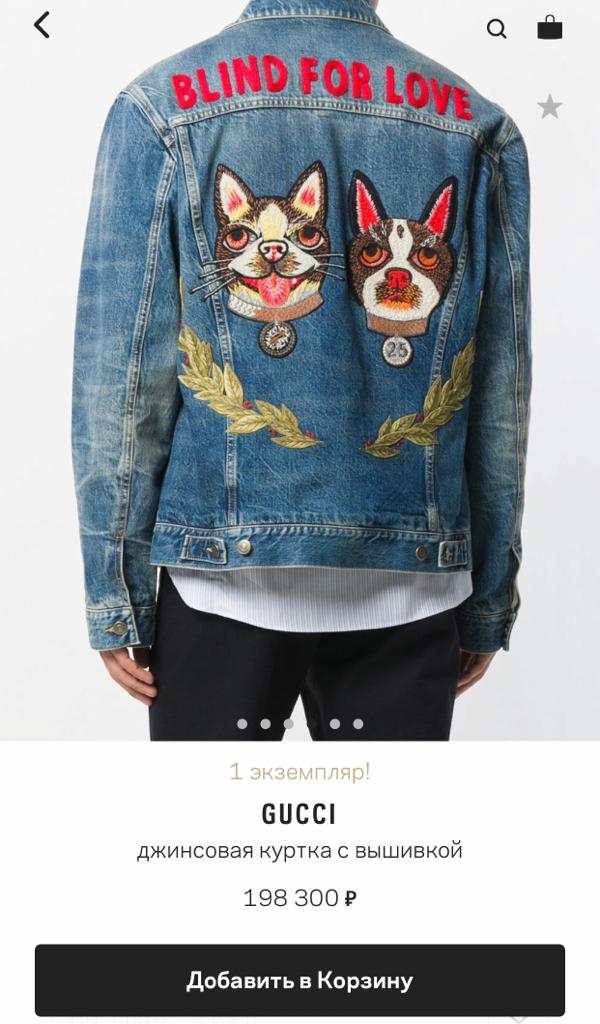The image size is (600, 1024).
Task: Tap the photo page indicator dots
Action: click(300, 723)
